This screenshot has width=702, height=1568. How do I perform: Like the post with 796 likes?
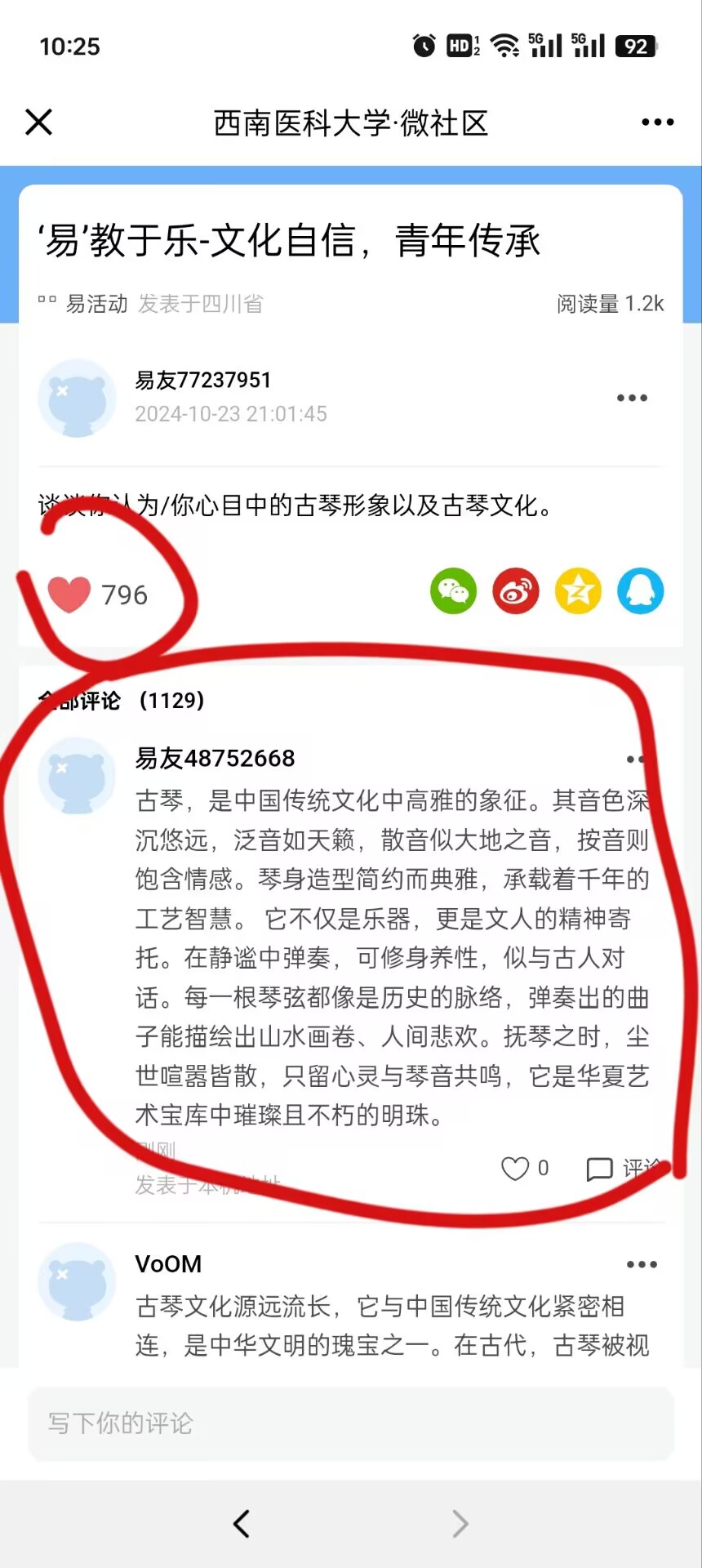pos(69,594)
